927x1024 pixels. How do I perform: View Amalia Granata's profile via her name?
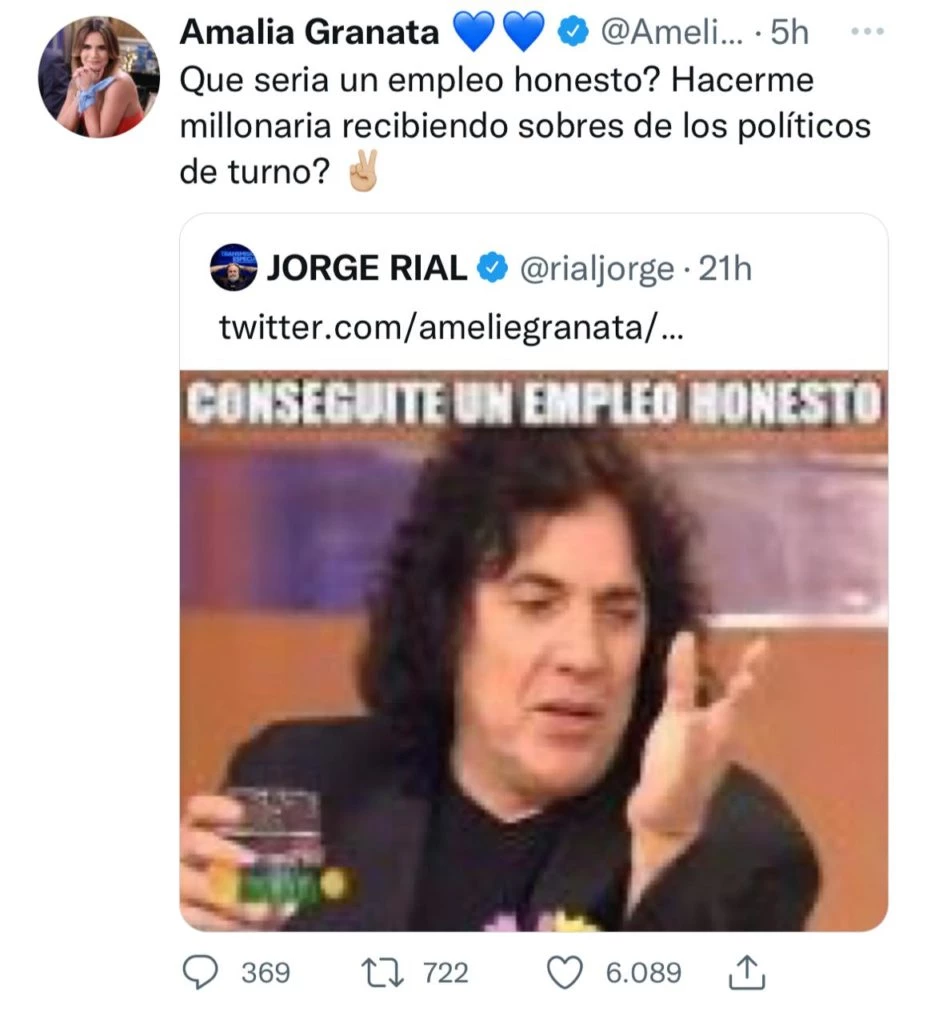point(308,33)
